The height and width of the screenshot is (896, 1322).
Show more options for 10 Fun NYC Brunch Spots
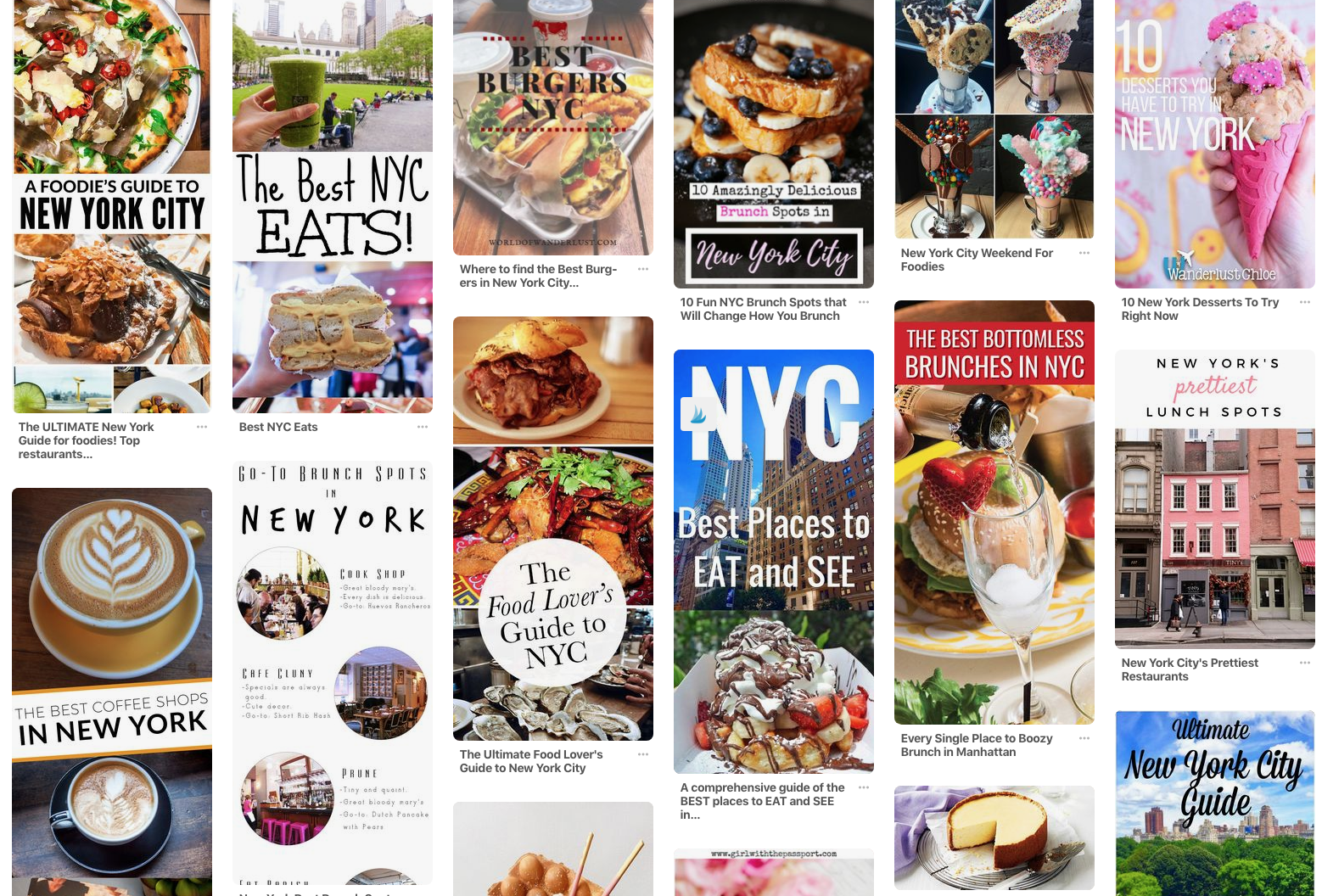click(x=864, y=302)
